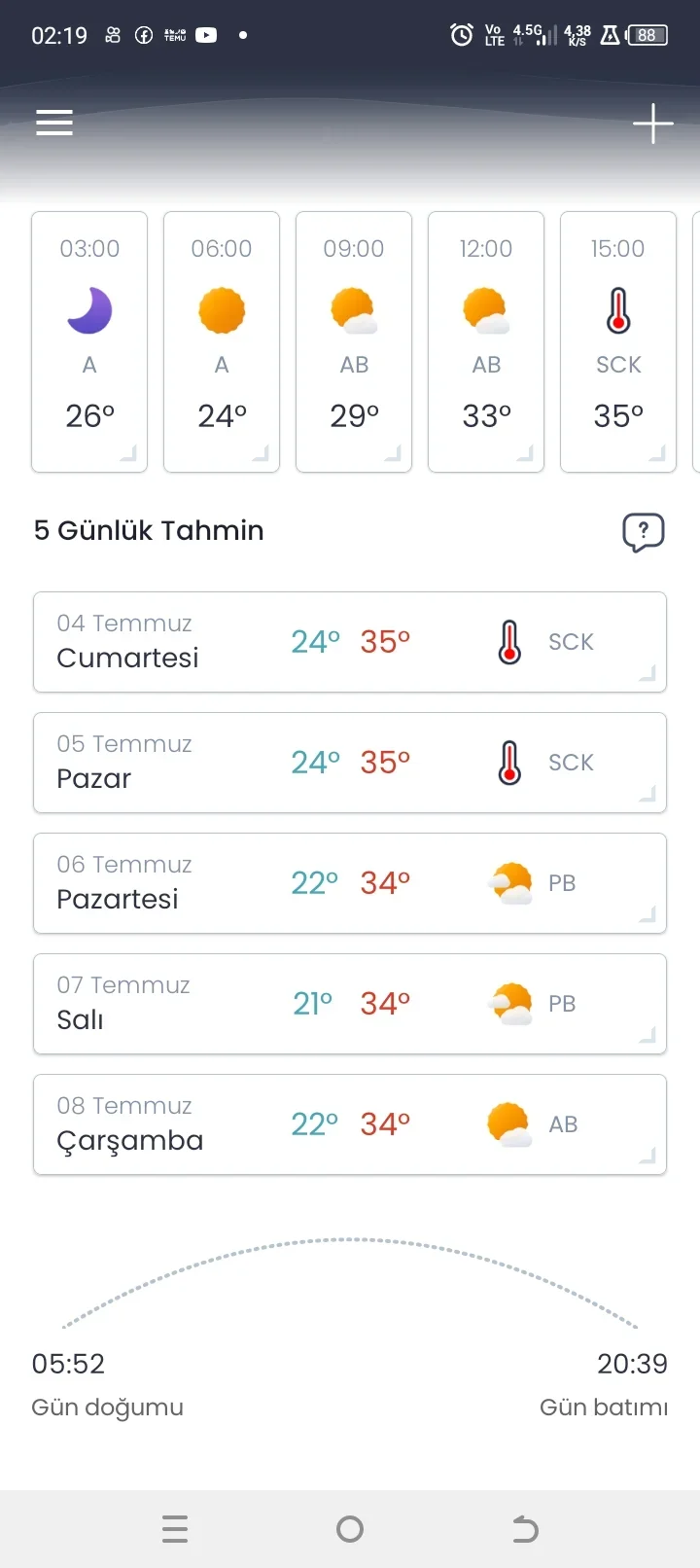700x1568 pixels.
Task: Open the 06:00 hourly forecast card
Action: (222, 341)
